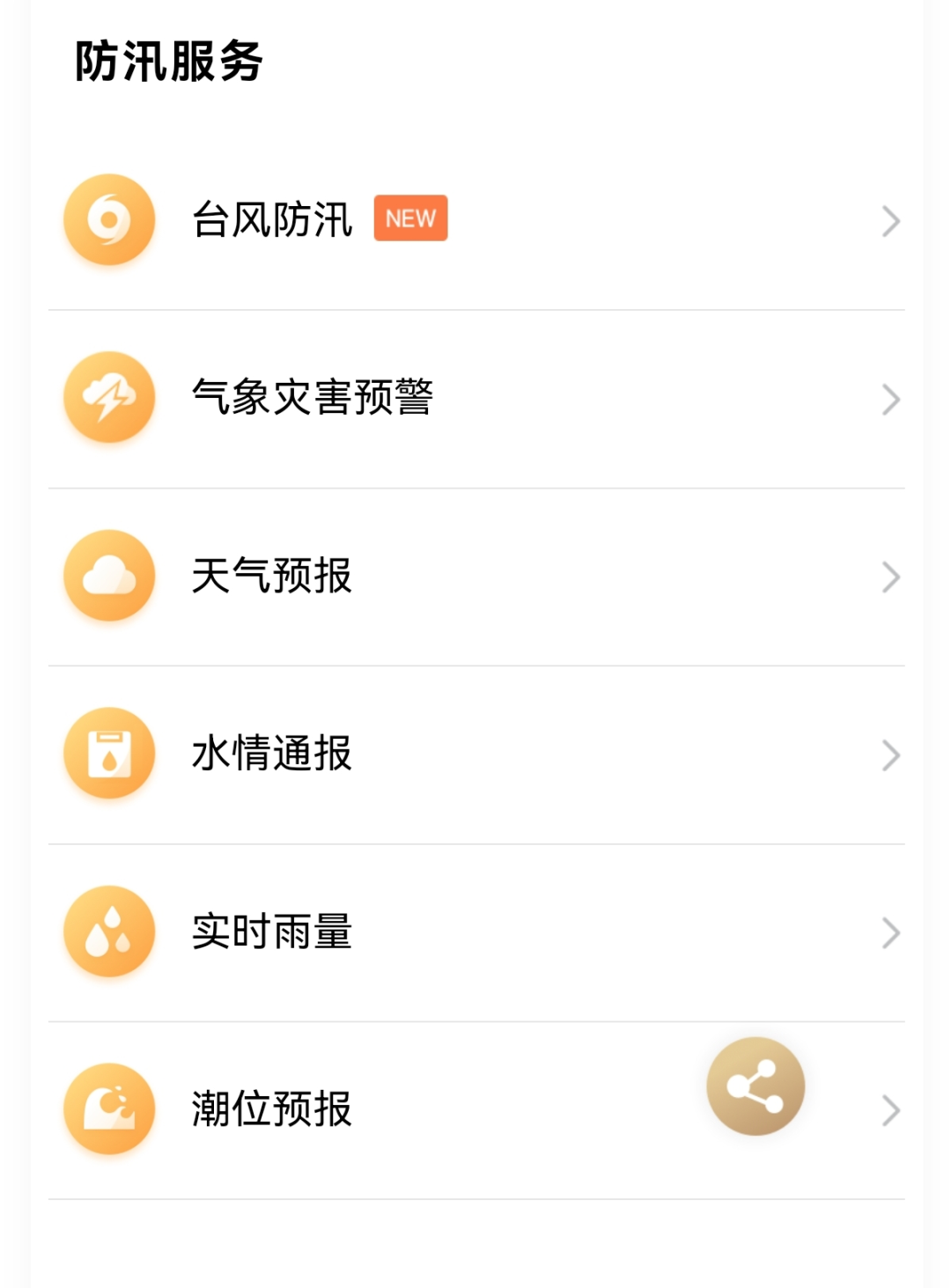Image resolution: width=951 pixels, height=1288 pixels.
Task: Open 台风防汛 typhoon flood control
Action: [x=273, y=220]
